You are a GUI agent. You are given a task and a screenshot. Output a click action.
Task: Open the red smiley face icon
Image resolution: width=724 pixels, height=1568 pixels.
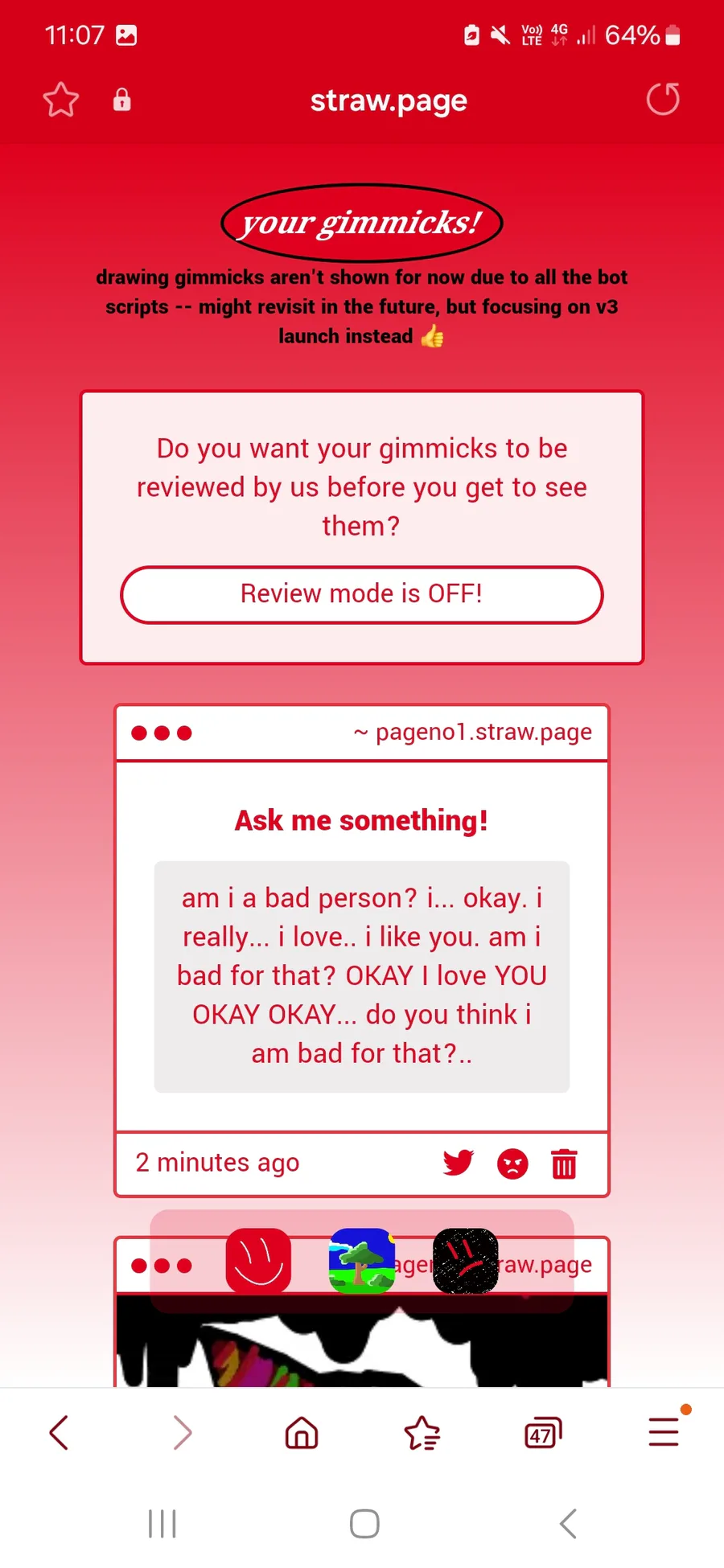(x=258, y=1261)
